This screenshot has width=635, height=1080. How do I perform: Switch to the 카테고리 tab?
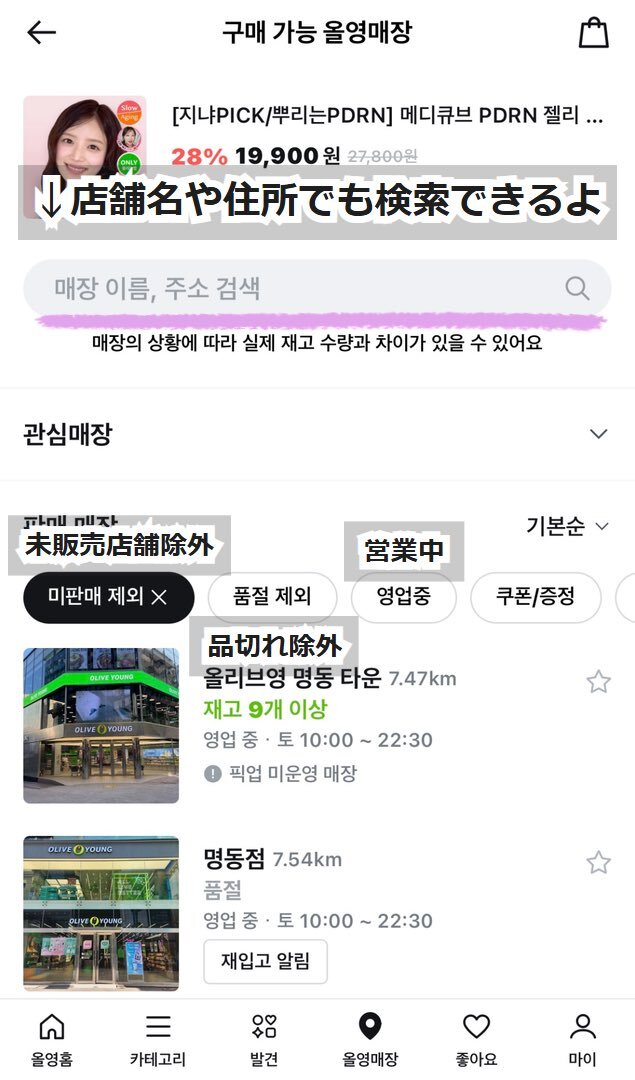158,1039
